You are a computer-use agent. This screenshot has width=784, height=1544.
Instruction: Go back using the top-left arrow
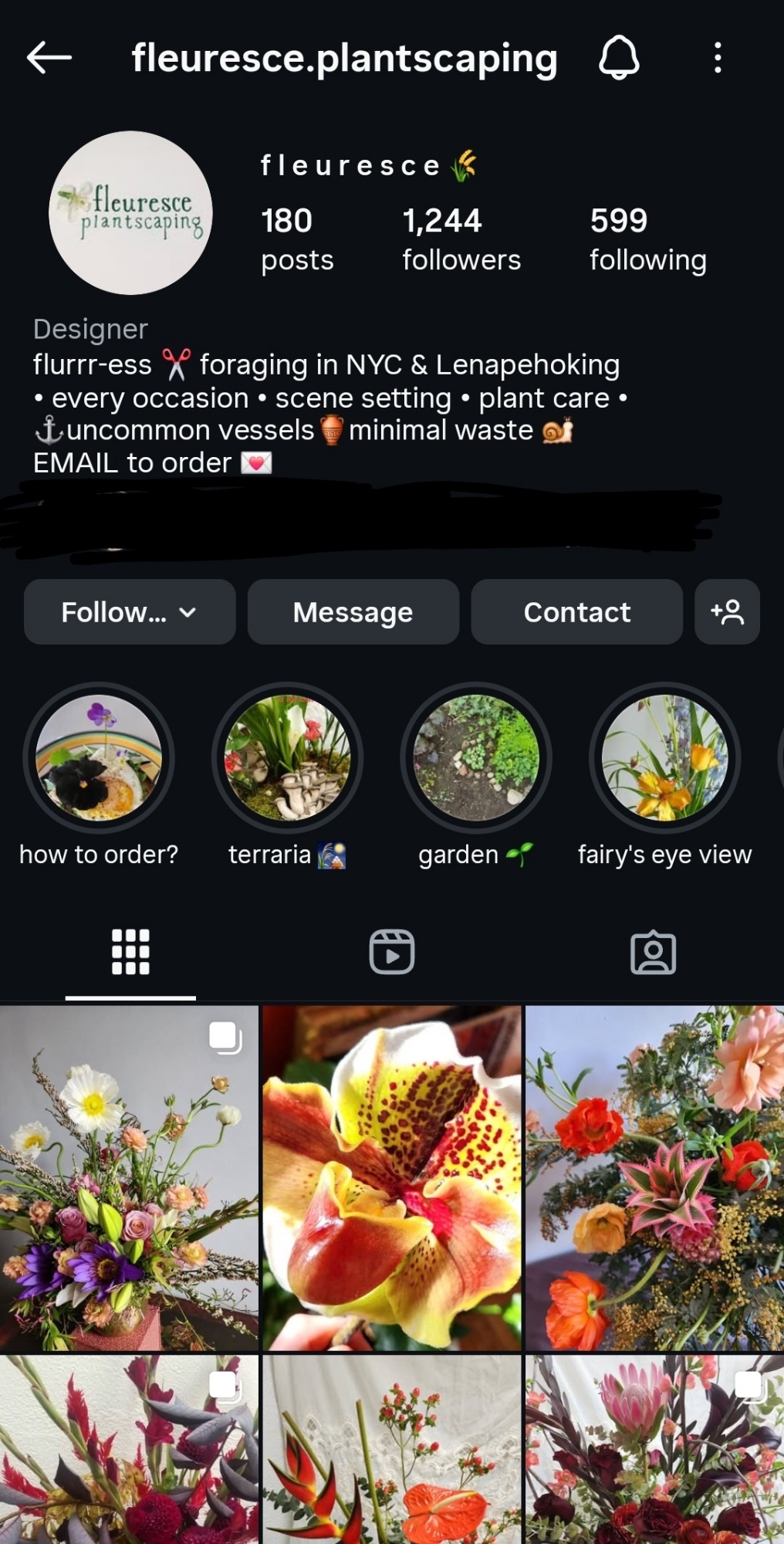49,58
